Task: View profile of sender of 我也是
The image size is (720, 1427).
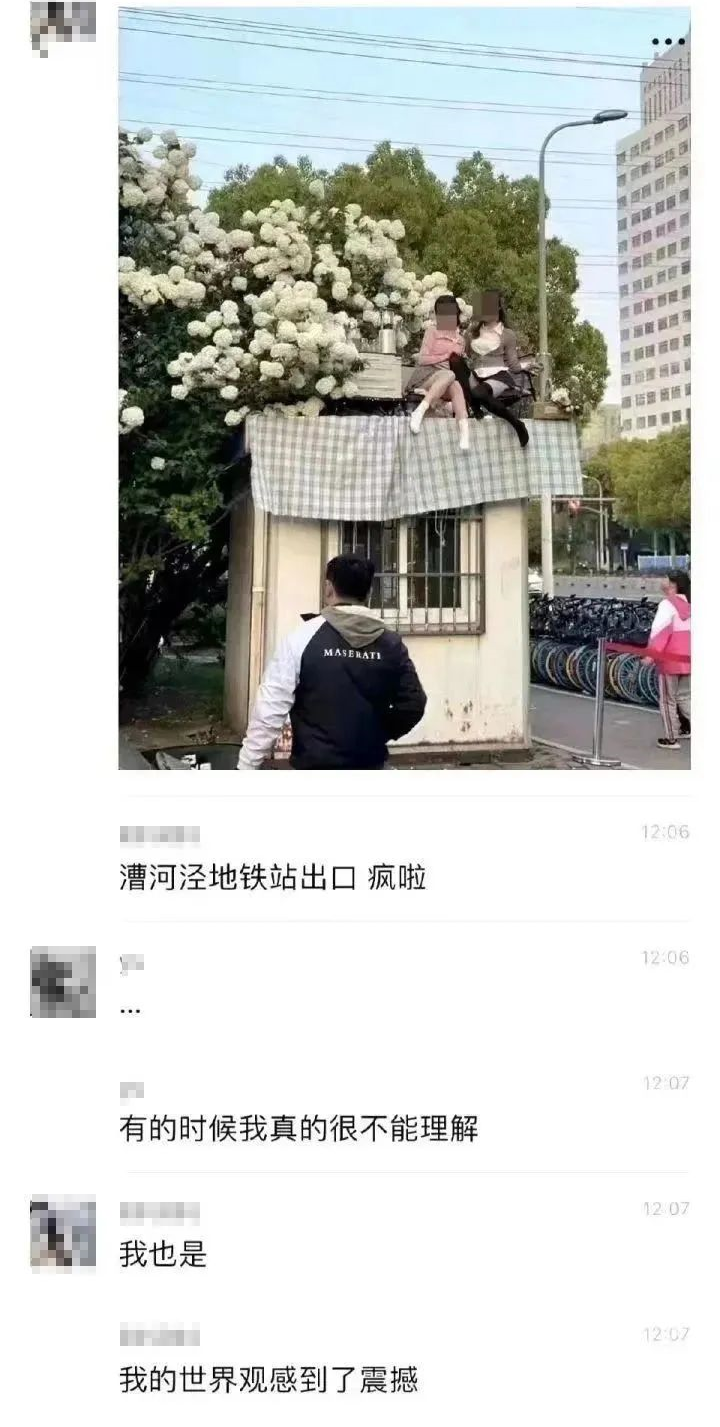Action: [63, 1231]
